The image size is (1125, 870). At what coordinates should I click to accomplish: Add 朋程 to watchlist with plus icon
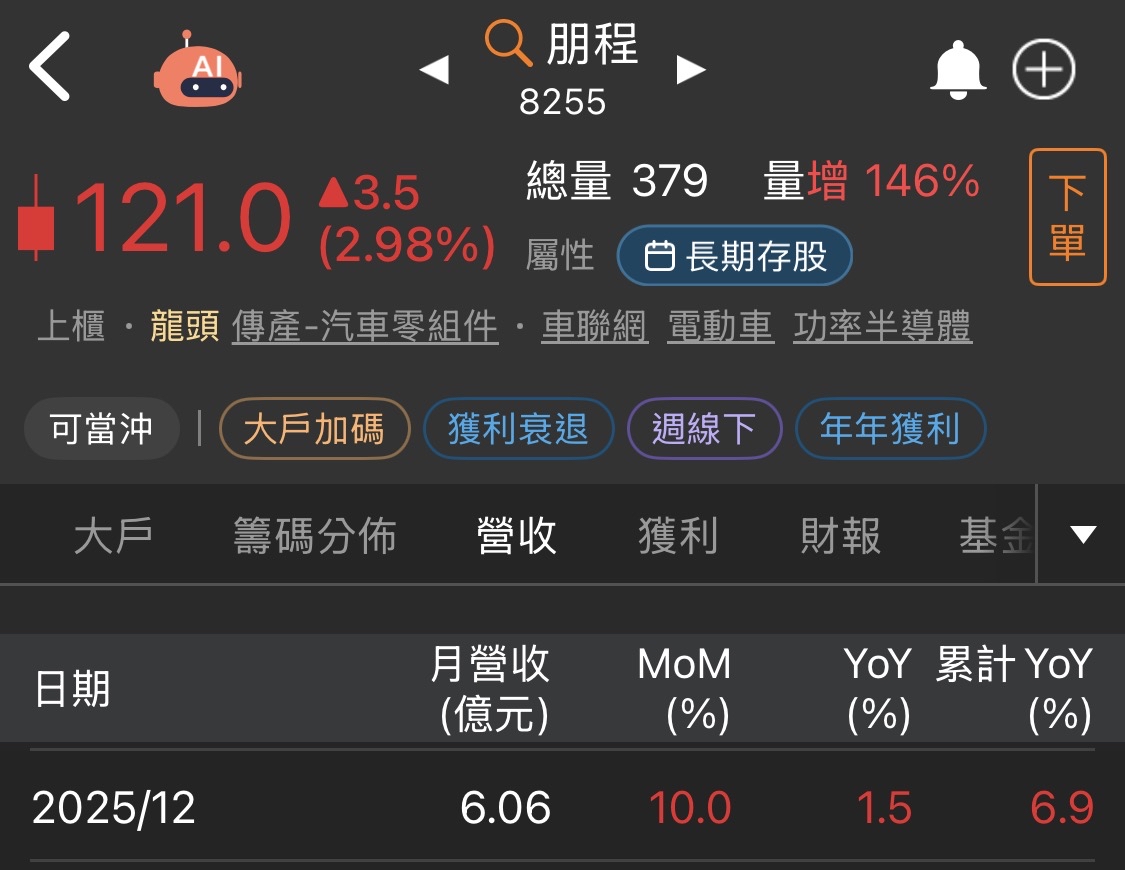(1043, 70)
